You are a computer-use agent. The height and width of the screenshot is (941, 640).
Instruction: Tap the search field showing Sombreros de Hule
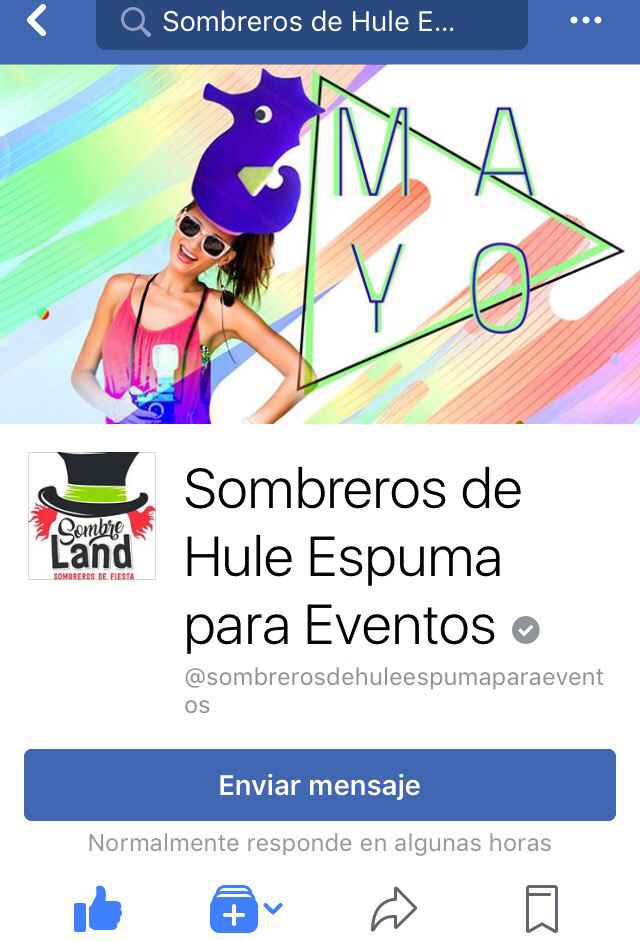[x=311, y=23]
